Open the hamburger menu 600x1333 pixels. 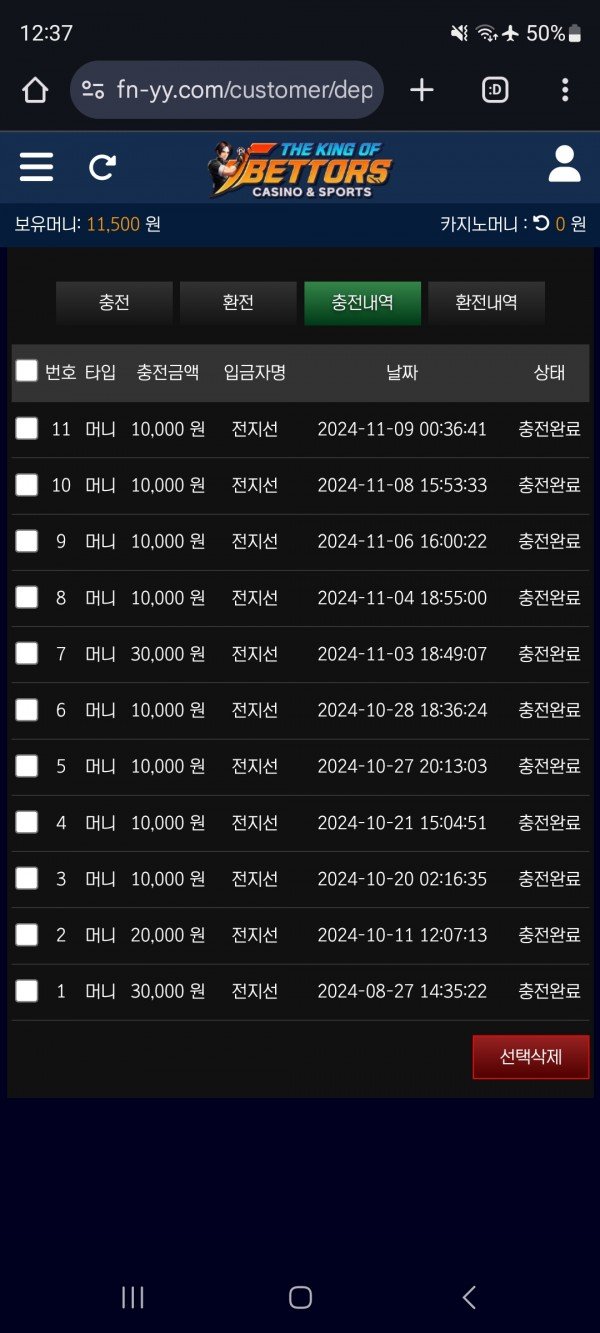[36, 166]
